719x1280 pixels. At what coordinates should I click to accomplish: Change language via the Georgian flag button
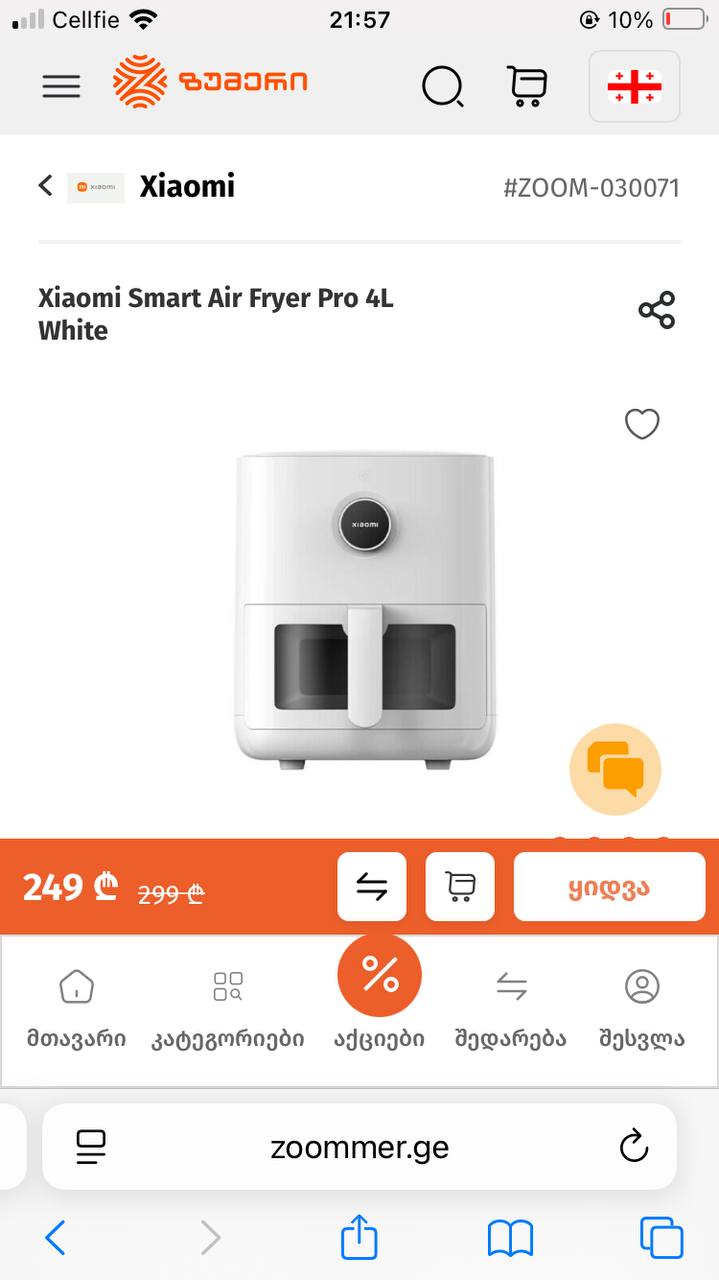634,86
